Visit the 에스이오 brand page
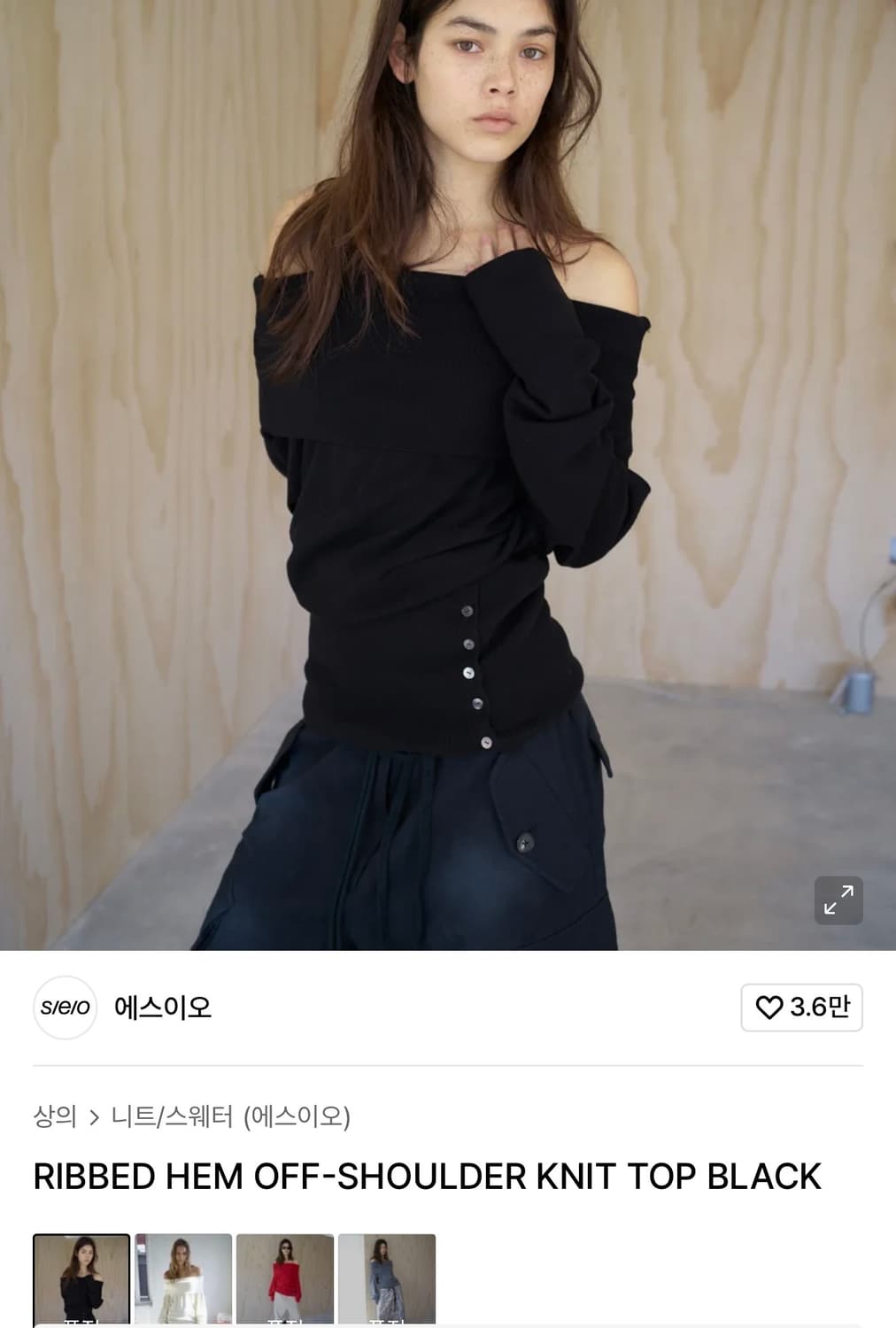The image size is (896, 1328). pos(164,1008)
